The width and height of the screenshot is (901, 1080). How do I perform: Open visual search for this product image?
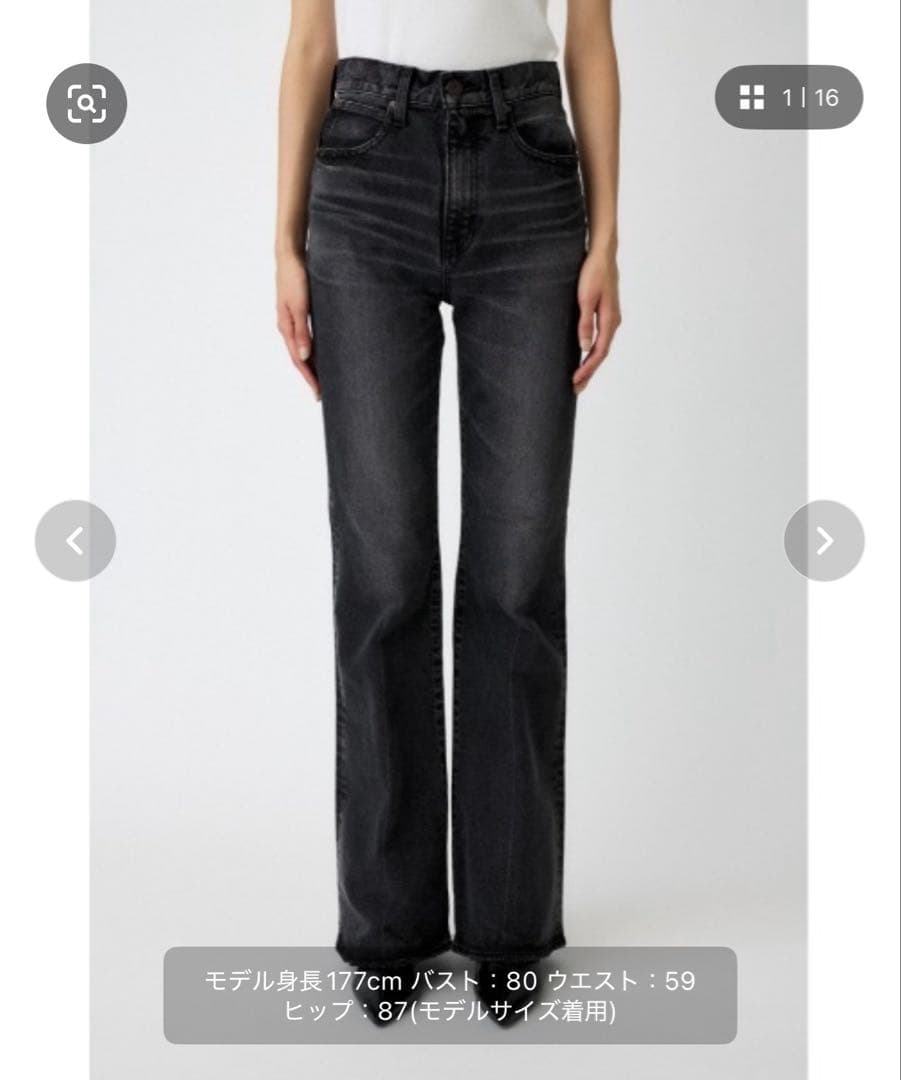pyautogui.click(x=86, y=102)
